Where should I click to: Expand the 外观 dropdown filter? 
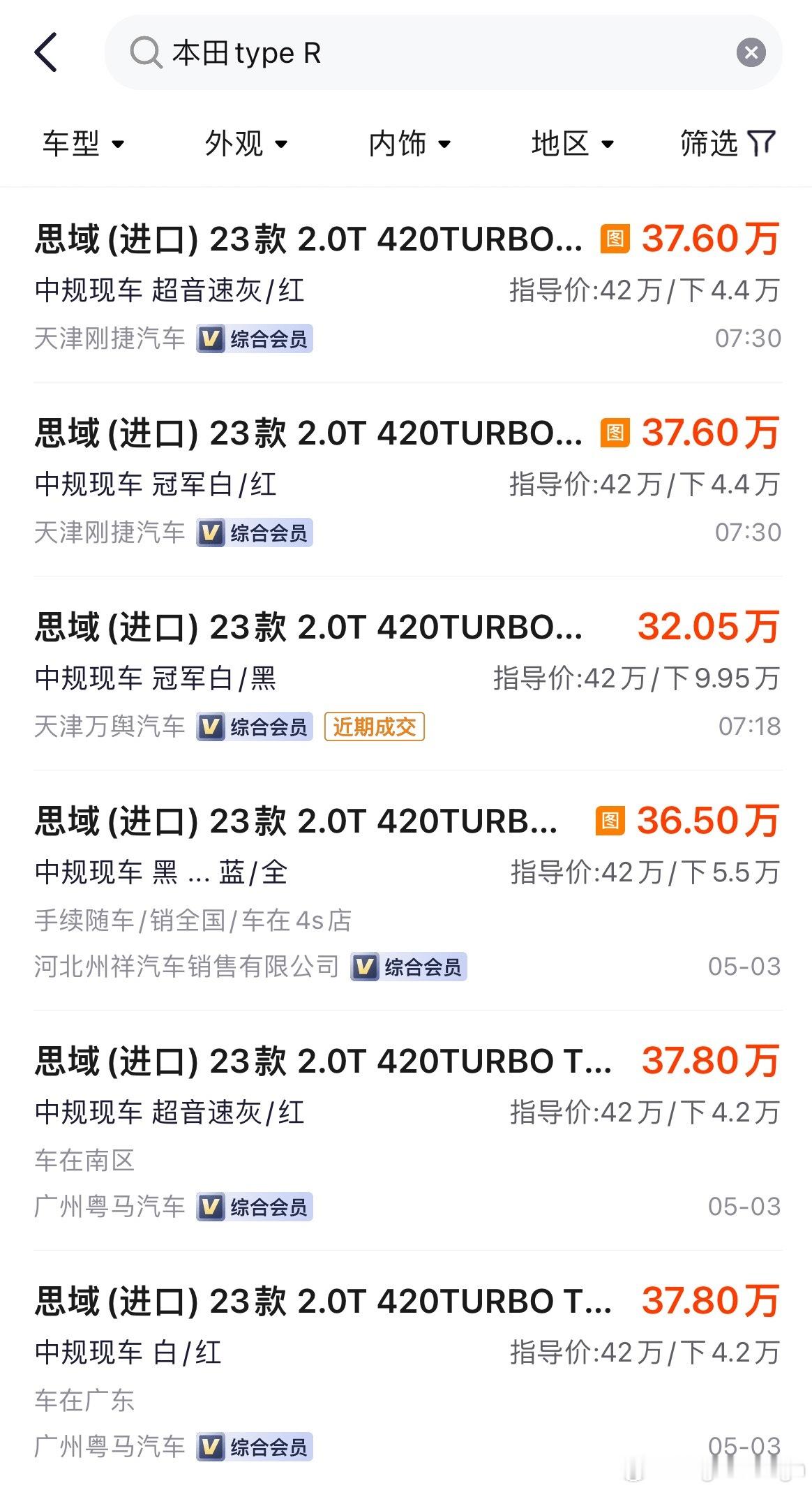tap(246, 144)
